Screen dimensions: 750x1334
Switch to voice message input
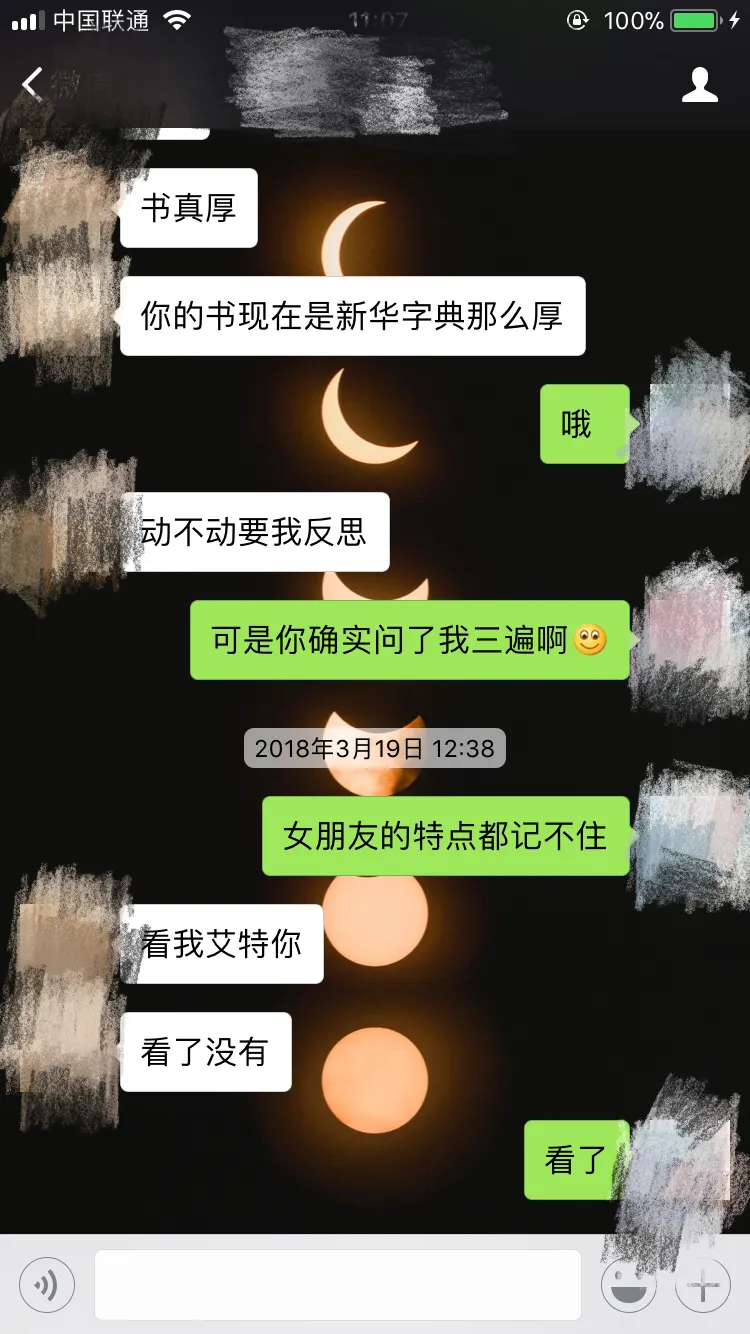point(47,1285)
